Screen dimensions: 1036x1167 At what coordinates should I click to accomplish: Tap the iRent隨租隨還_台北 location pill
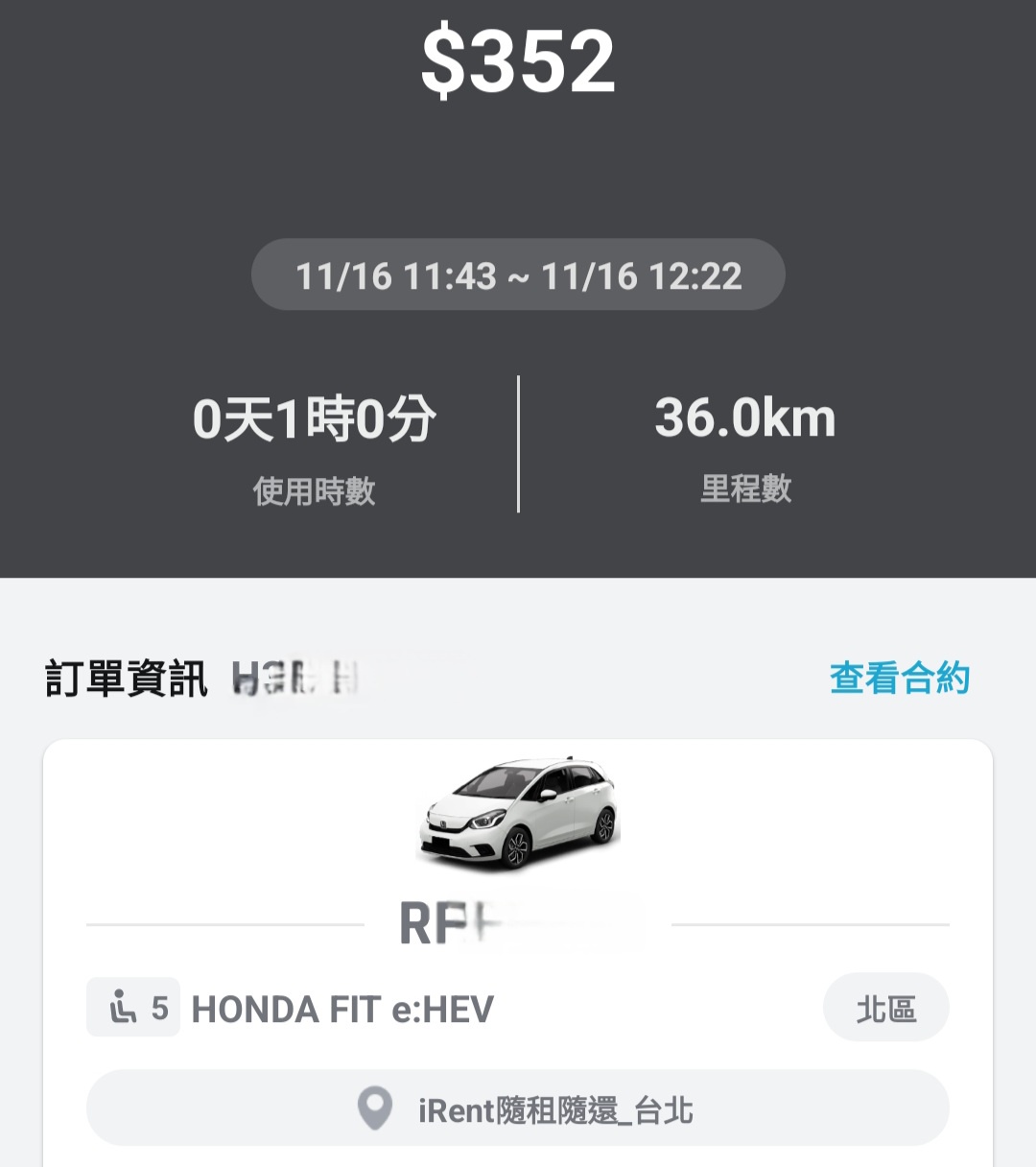tap(518, 1109)
